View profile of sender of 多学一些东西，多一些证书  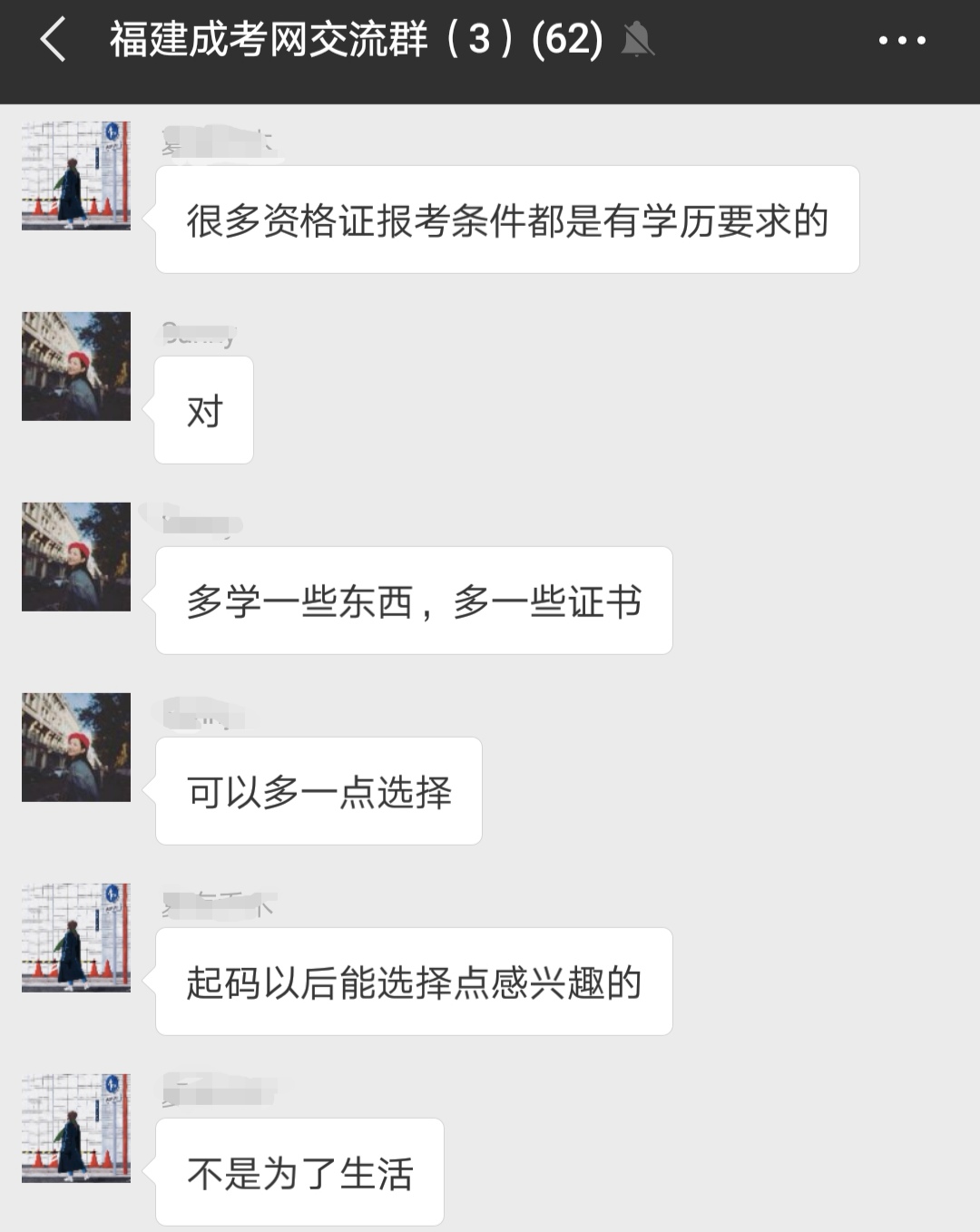76,557
